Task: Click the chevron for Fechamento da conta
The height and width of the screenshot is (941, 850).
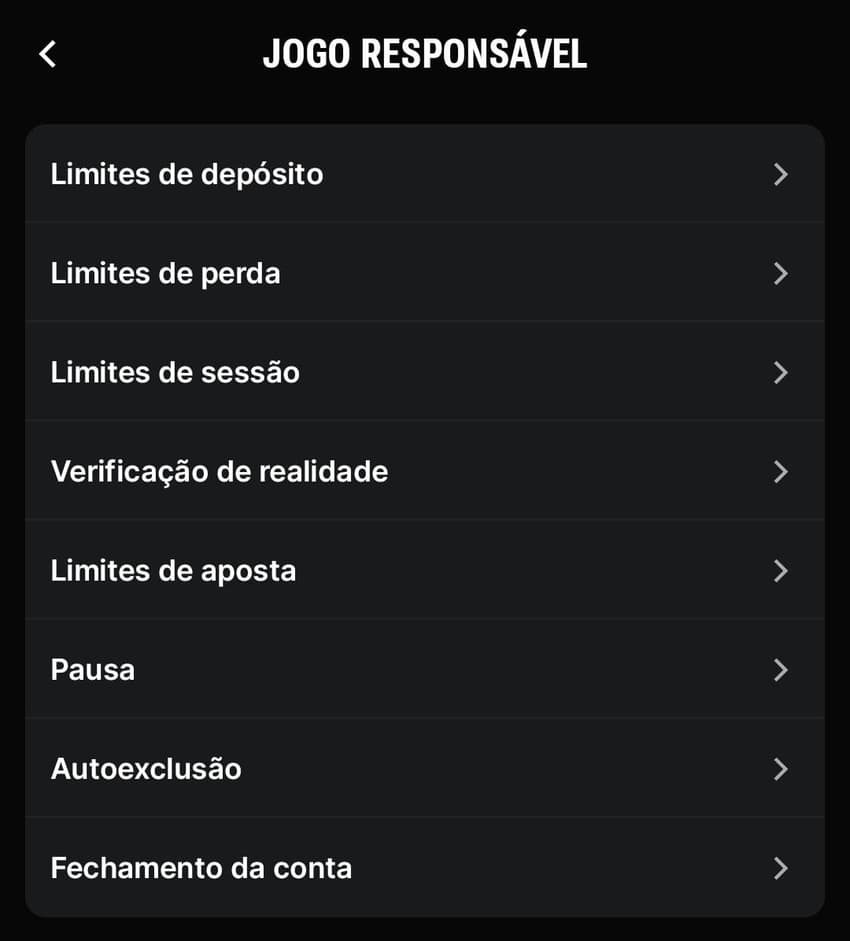Action: tap(779, 868)
